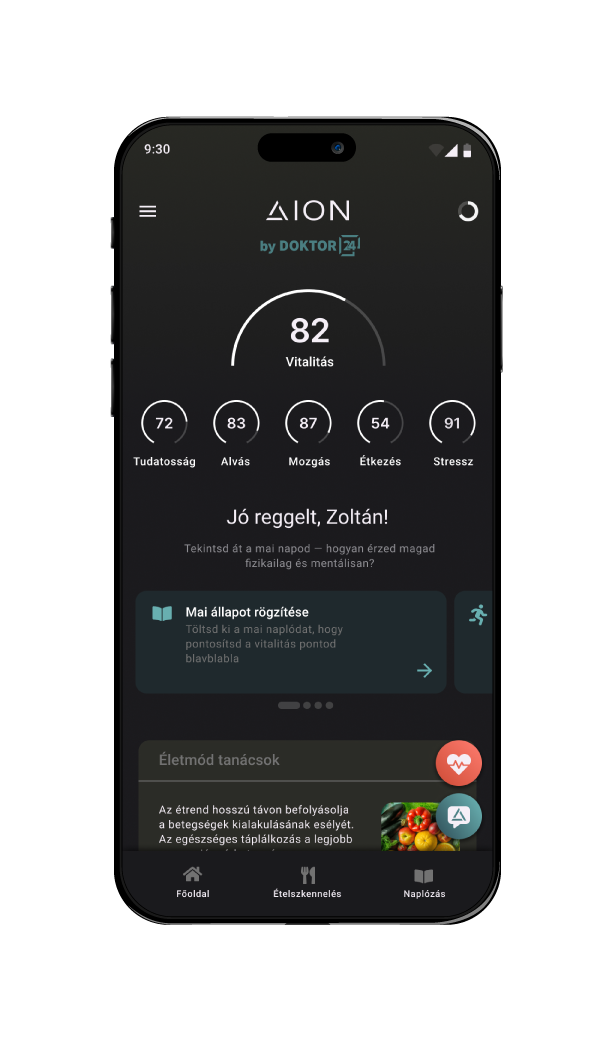Viewport: 614px width, 1042px height.
Task: Switch to the Főoldal tab
Action: point(193,882)
